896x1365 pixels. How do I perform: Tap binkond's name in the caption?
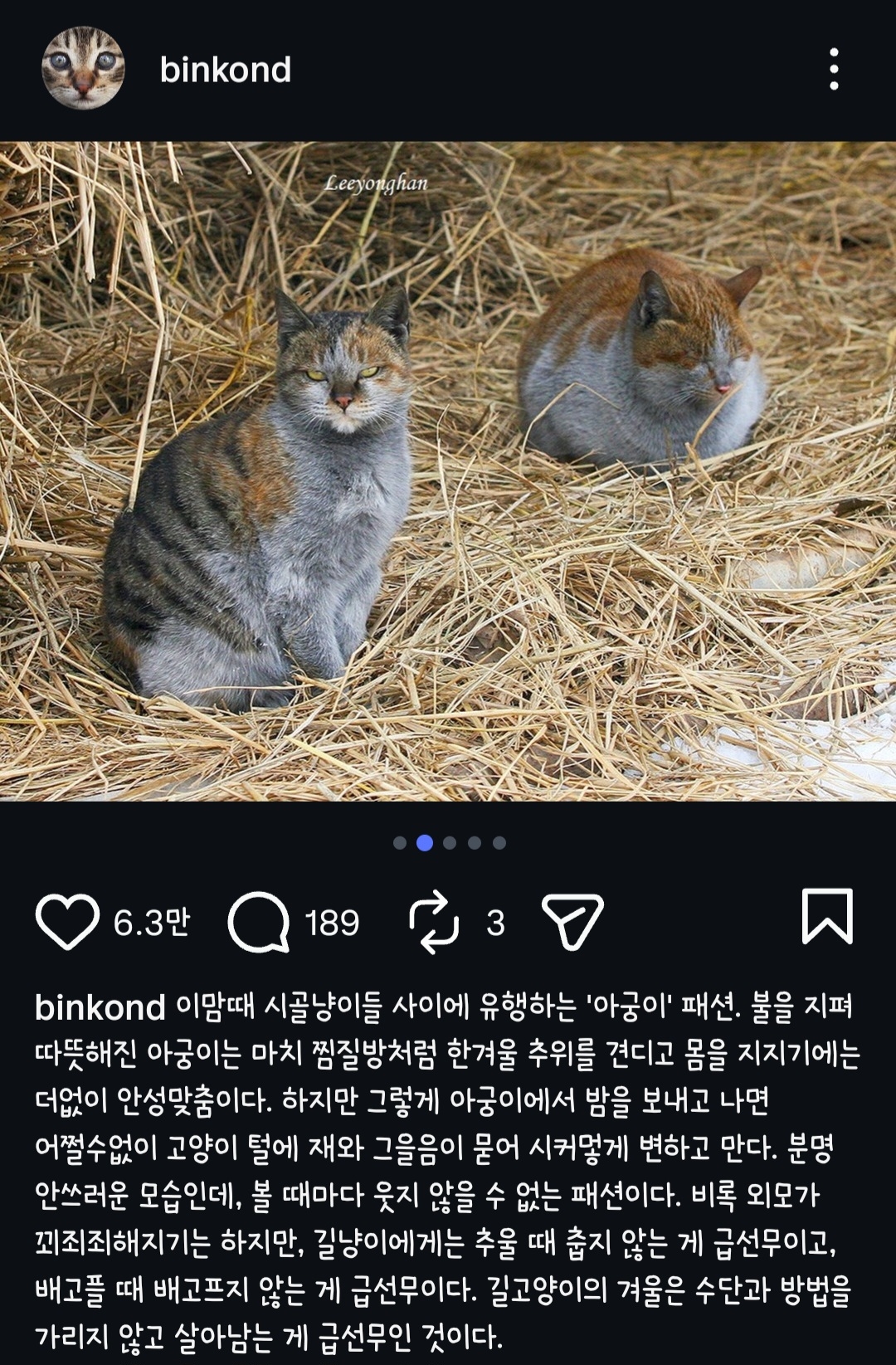click(100, 1008)
